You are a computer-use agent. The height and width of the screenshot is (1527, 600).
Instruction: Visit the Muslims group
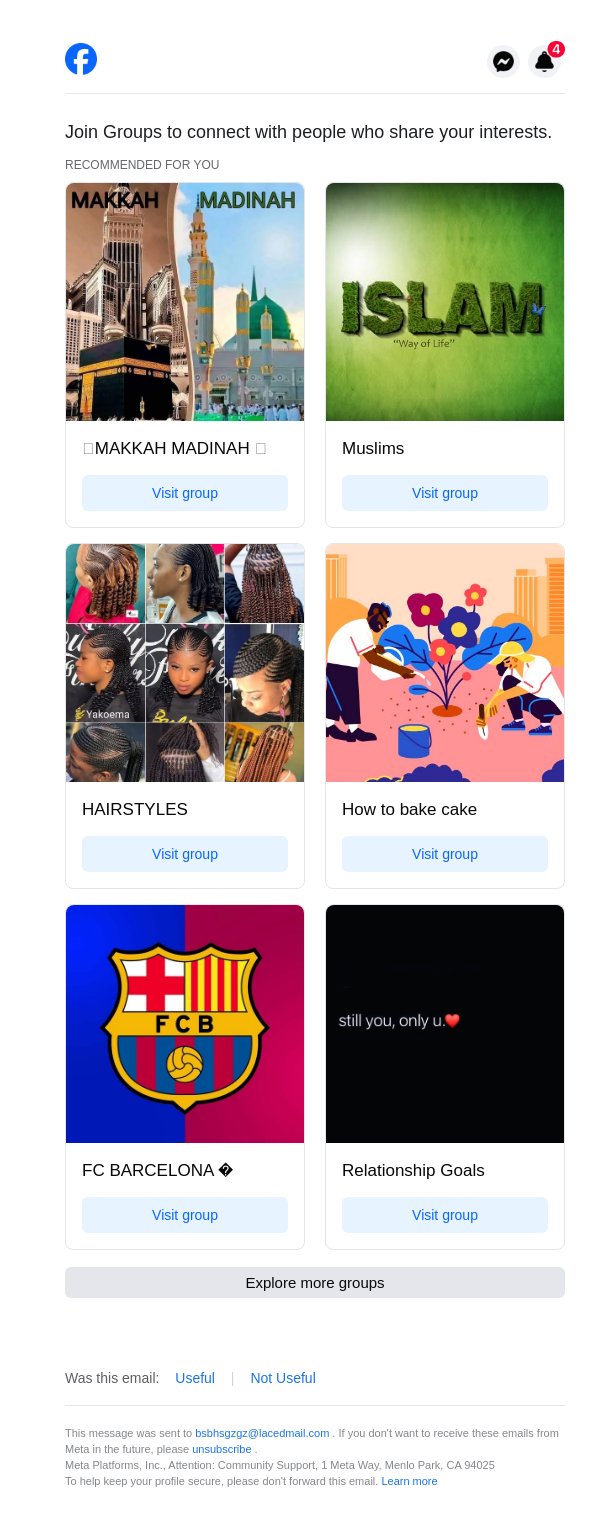coord(445,493)
